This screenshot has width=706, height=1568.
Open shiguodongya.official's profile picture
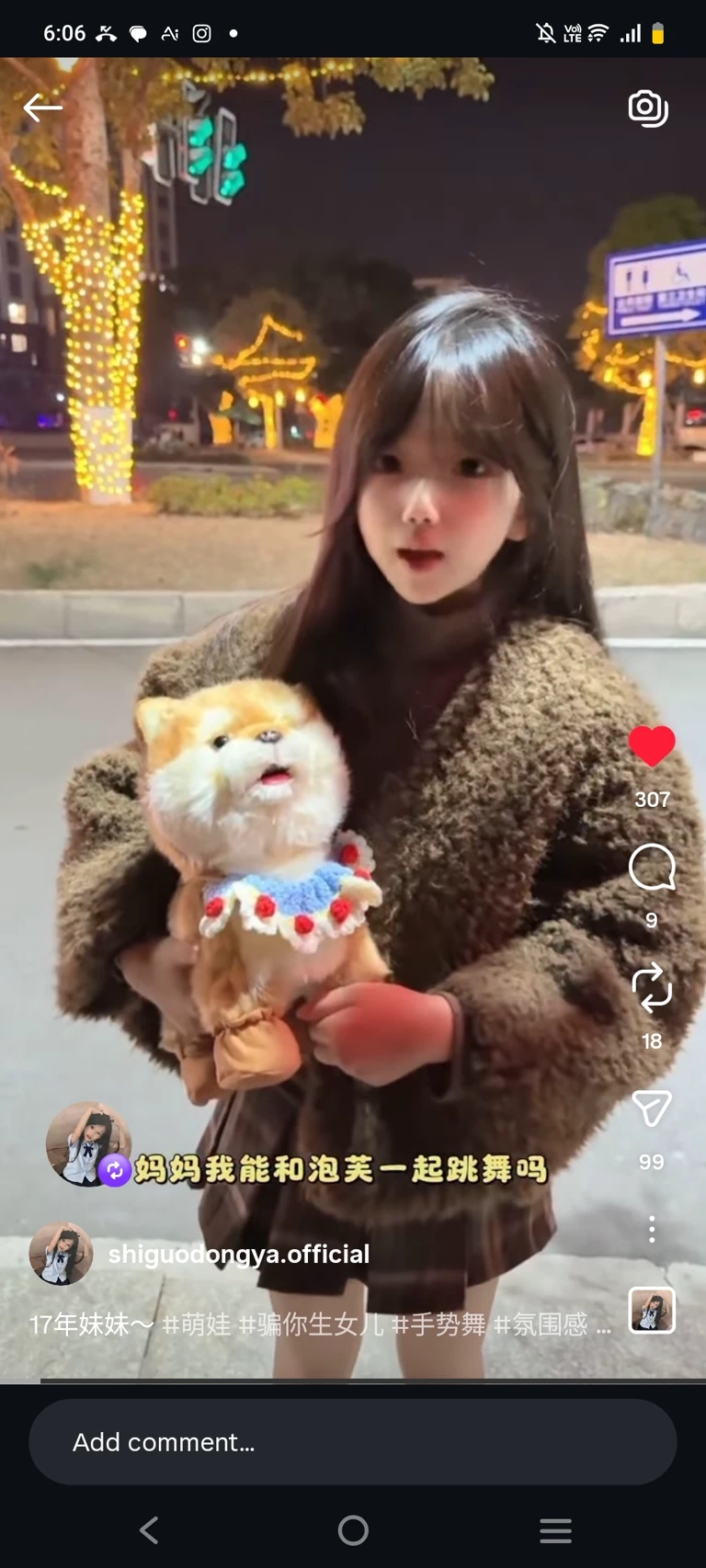click(x=62, y=1254)
